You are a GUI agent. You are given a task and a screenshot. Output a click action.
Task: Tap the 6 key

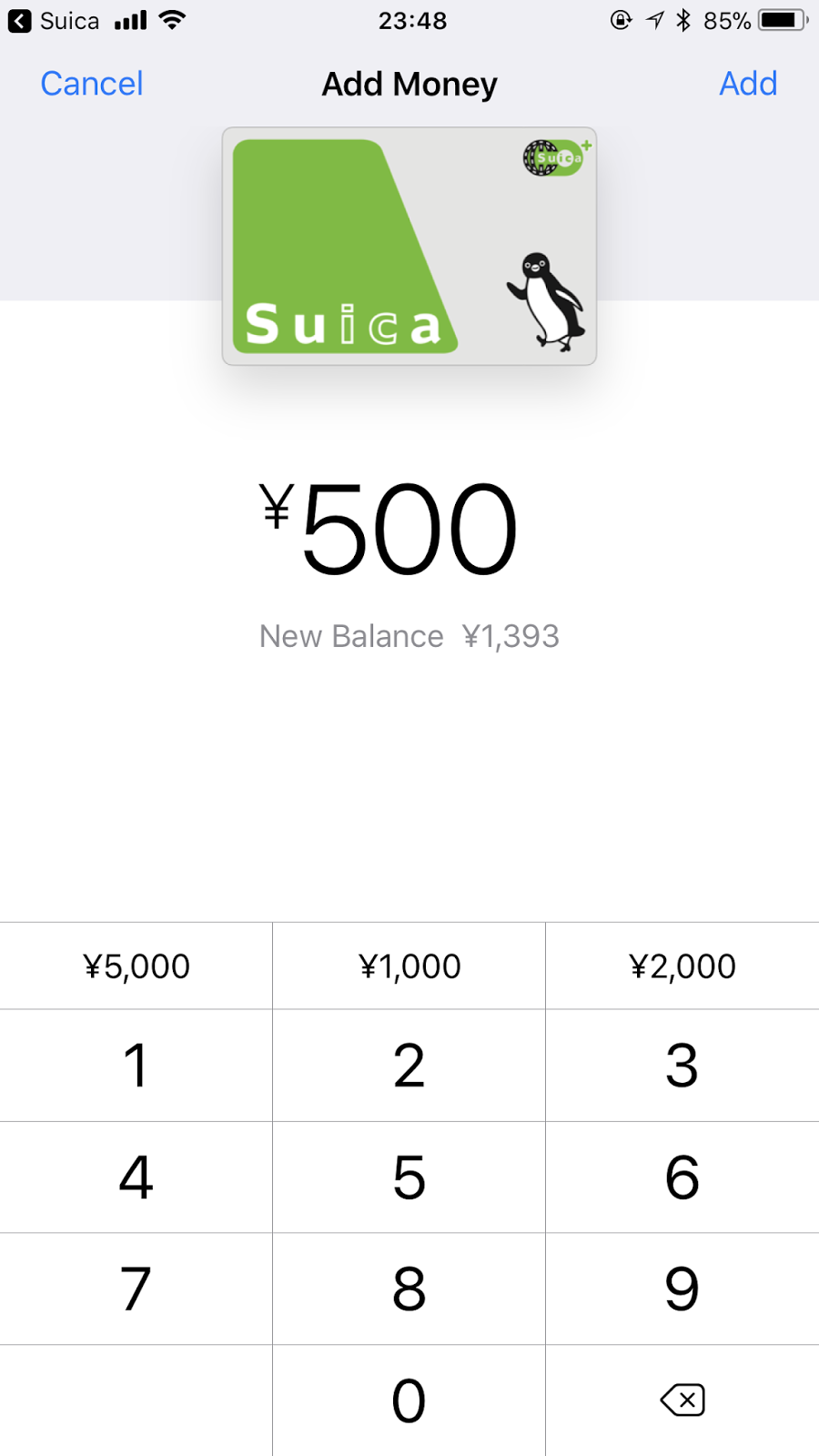[x=682, y=1177]
